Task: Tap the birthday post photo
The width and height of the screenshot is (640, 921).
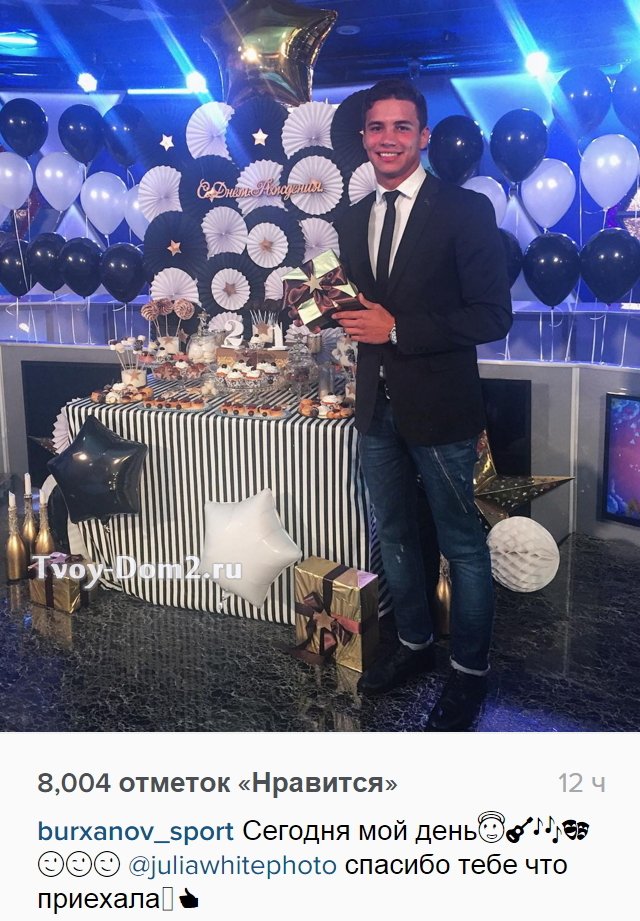Action: (x=320, y=365)
